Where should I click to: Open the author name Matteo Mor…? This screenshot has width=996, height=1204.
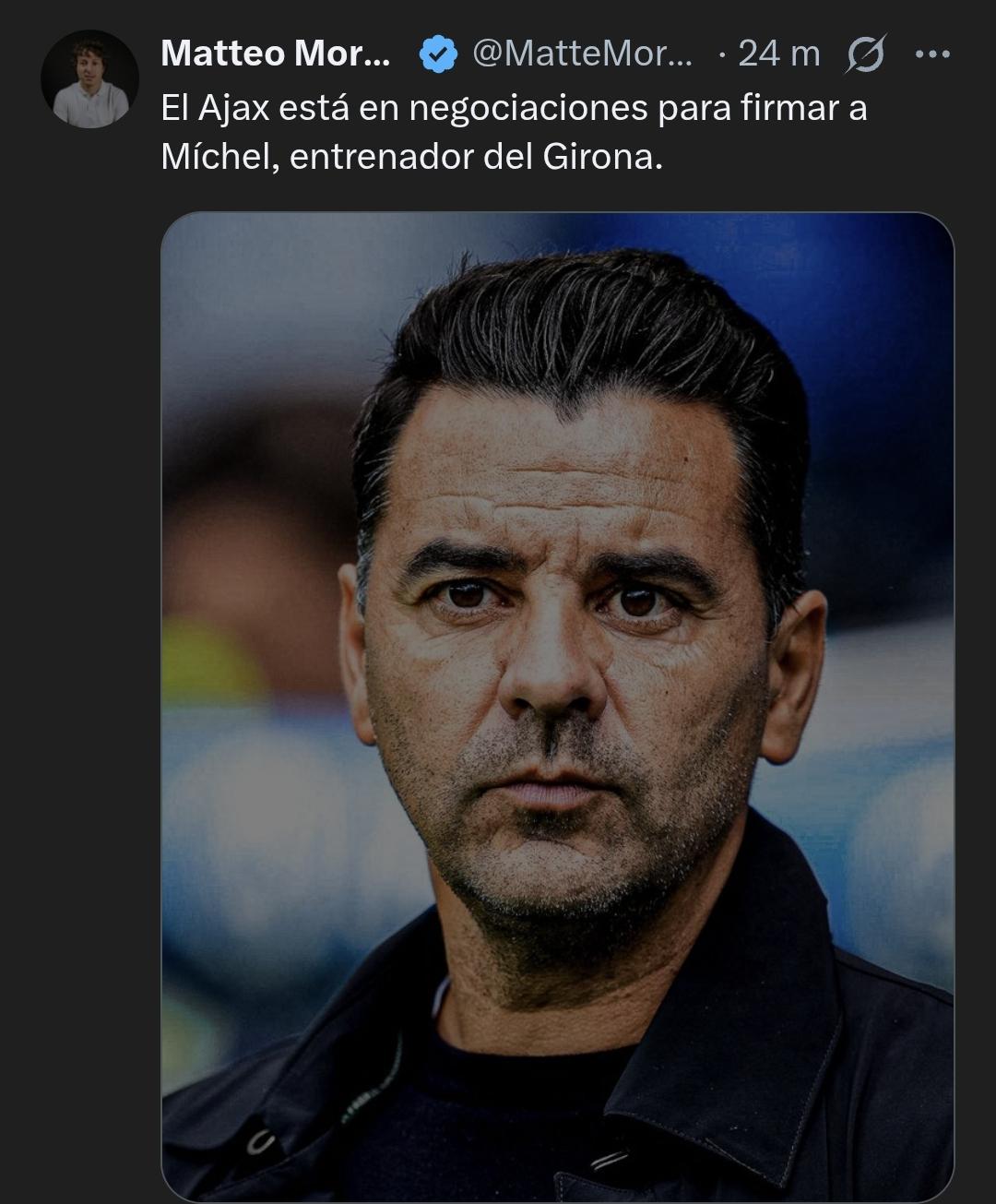[x=275, y=54]
